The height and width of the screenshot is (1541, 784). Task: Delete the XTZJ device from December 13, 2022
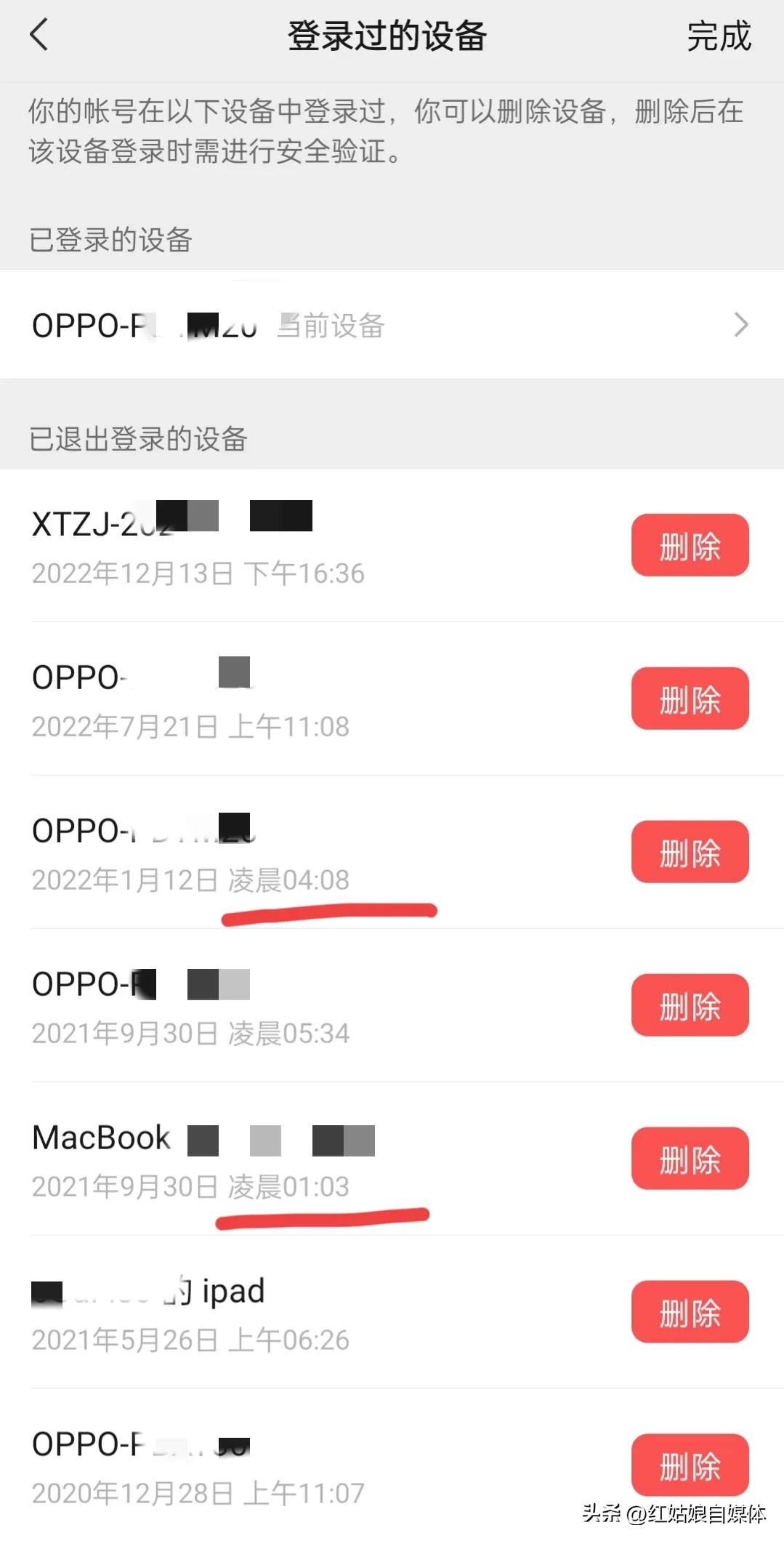pos(690,546)
